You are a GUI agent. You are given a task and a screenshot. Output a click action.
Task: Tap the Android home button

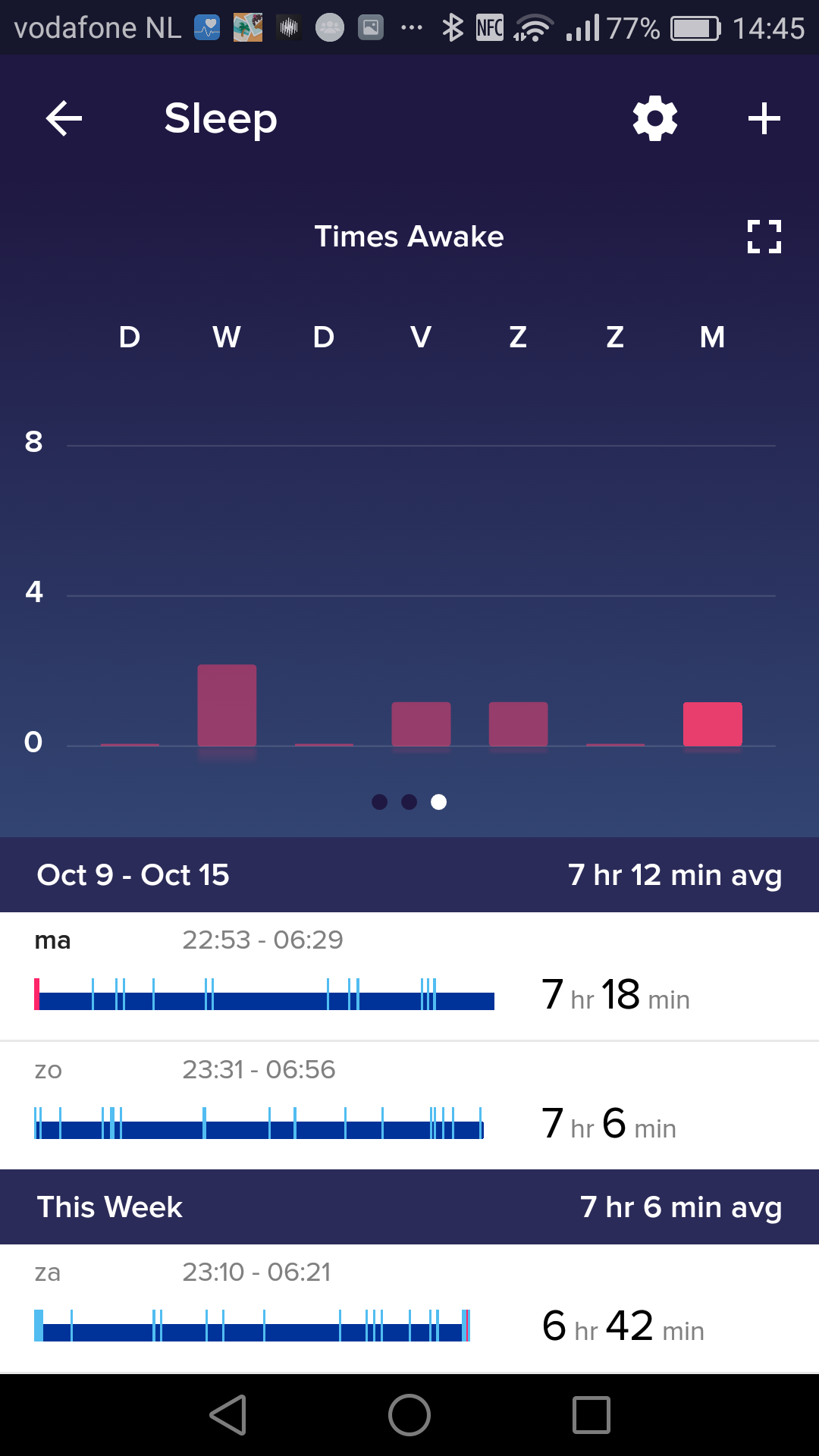[409, 1415]
